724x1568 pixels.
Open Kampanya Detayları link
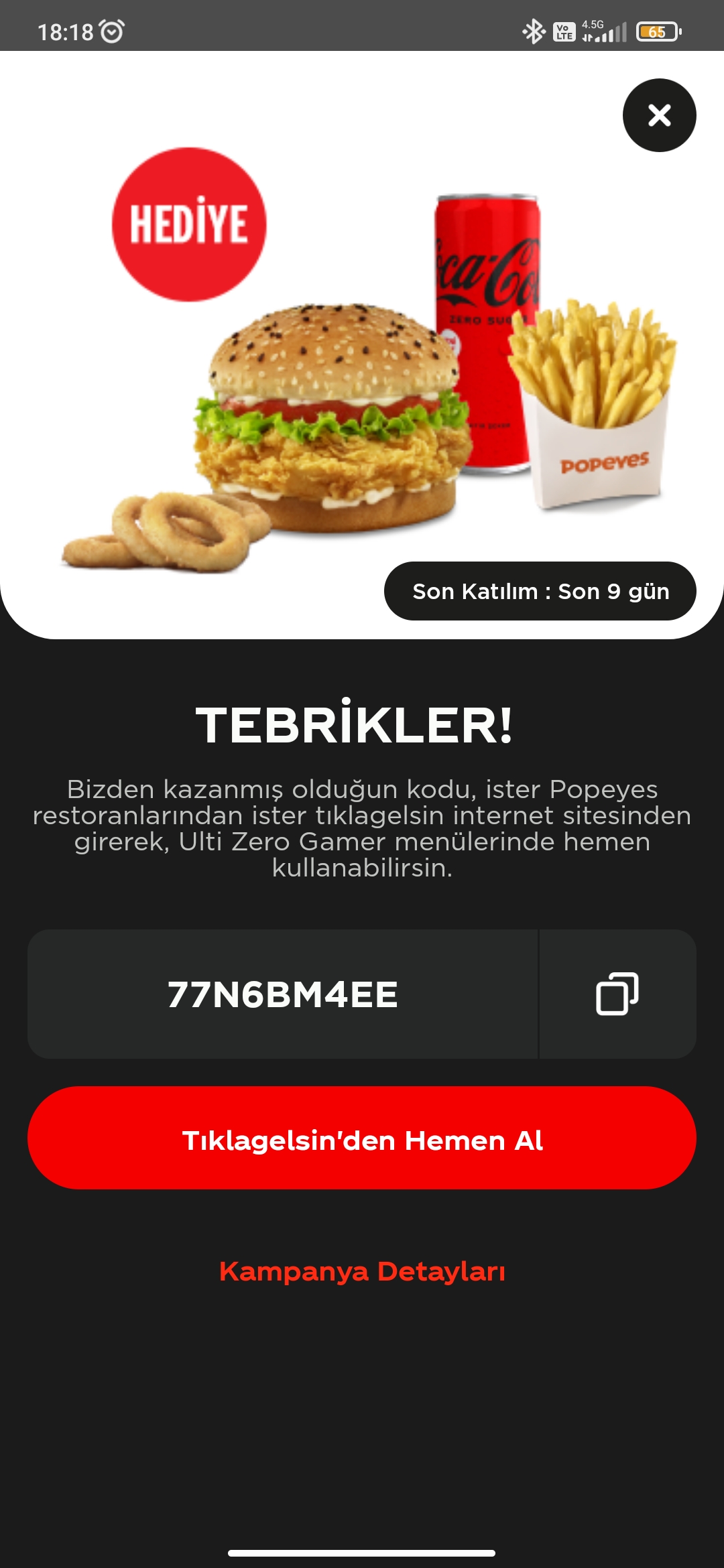pos(362,1271)
